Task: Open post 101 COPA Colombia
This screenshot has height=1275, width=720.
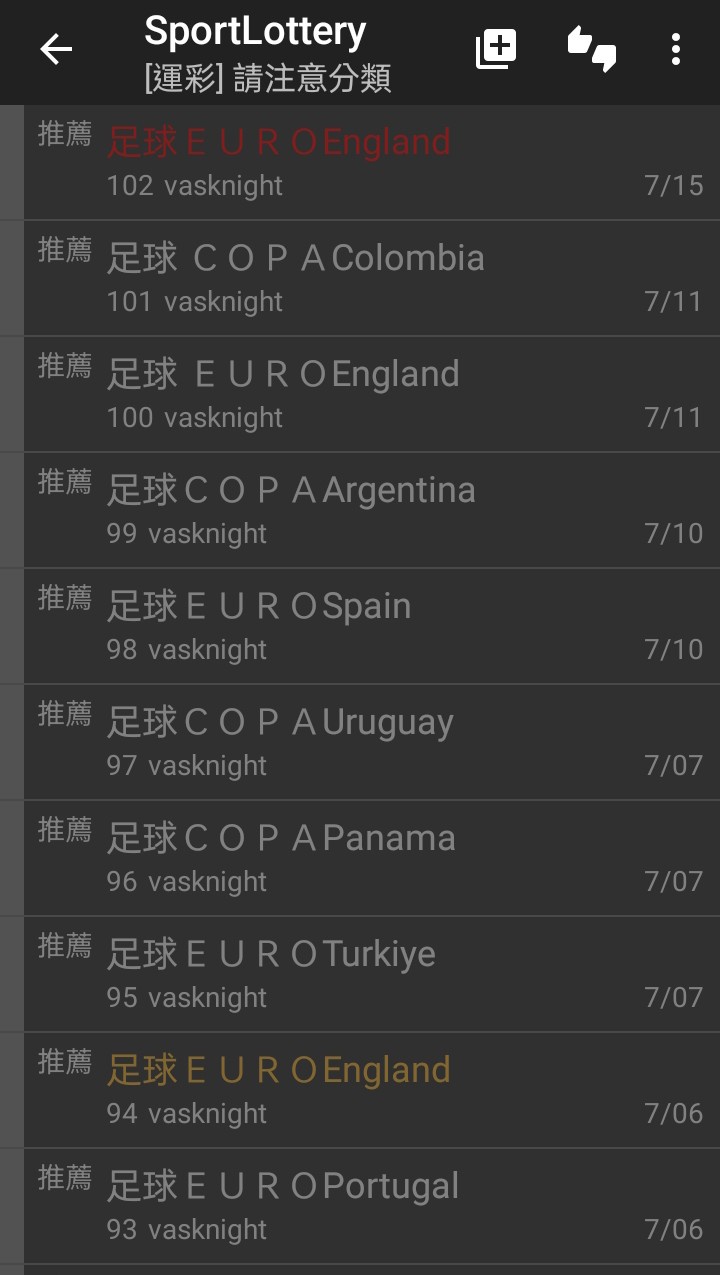Action: tap(370, 278)
